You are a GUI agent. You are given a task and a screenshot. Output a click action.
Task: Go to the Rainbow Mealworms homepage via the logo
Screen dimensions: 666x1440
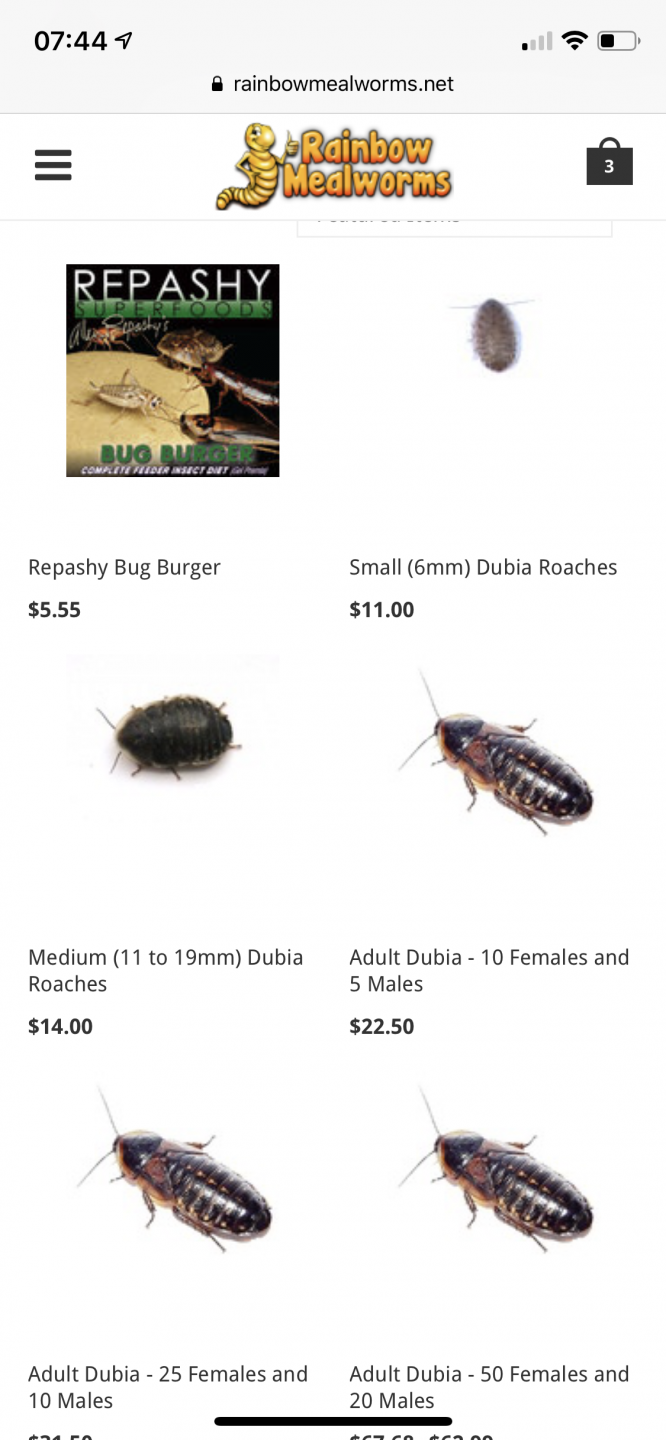tap(334, 166)
